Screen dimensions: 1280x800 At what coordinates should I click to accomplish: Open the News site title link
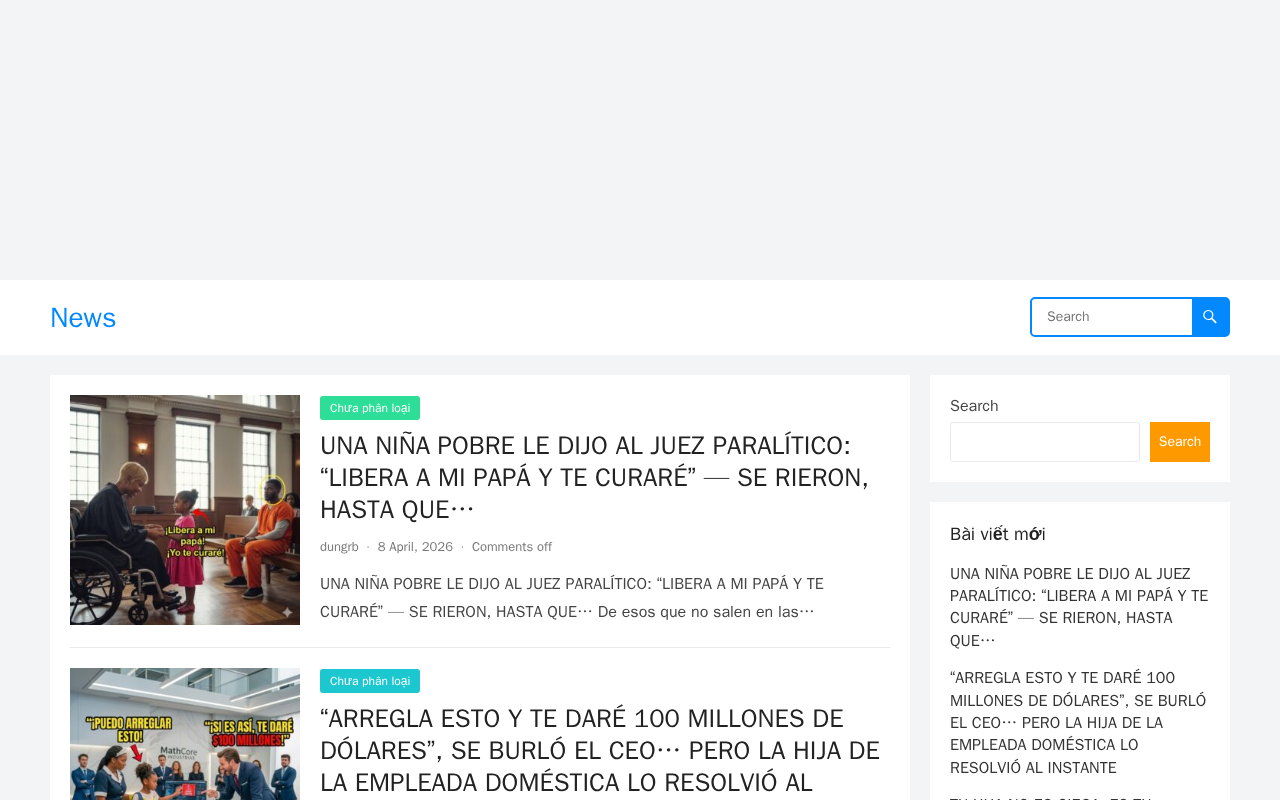click(x=83, y=318)
